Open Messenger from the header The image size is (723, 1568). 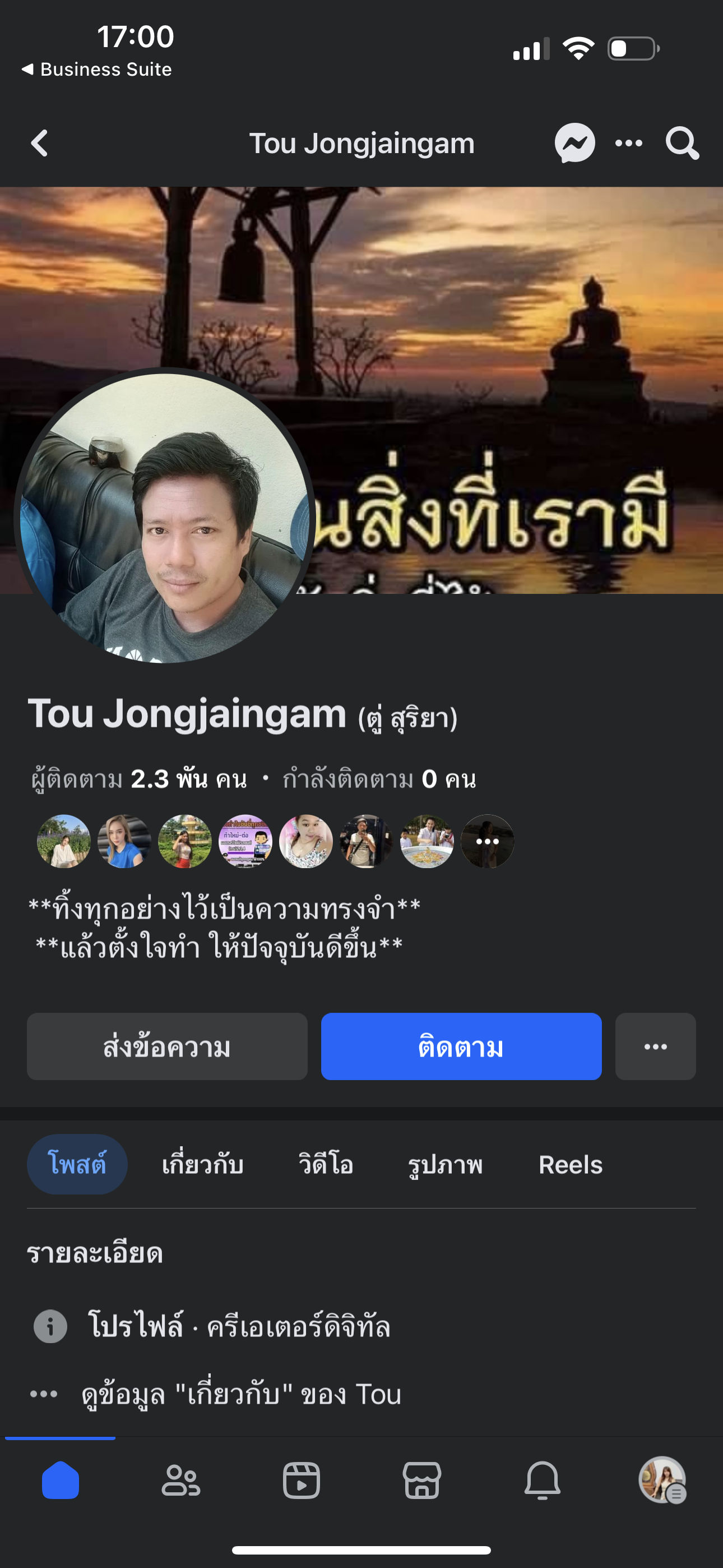574,144
